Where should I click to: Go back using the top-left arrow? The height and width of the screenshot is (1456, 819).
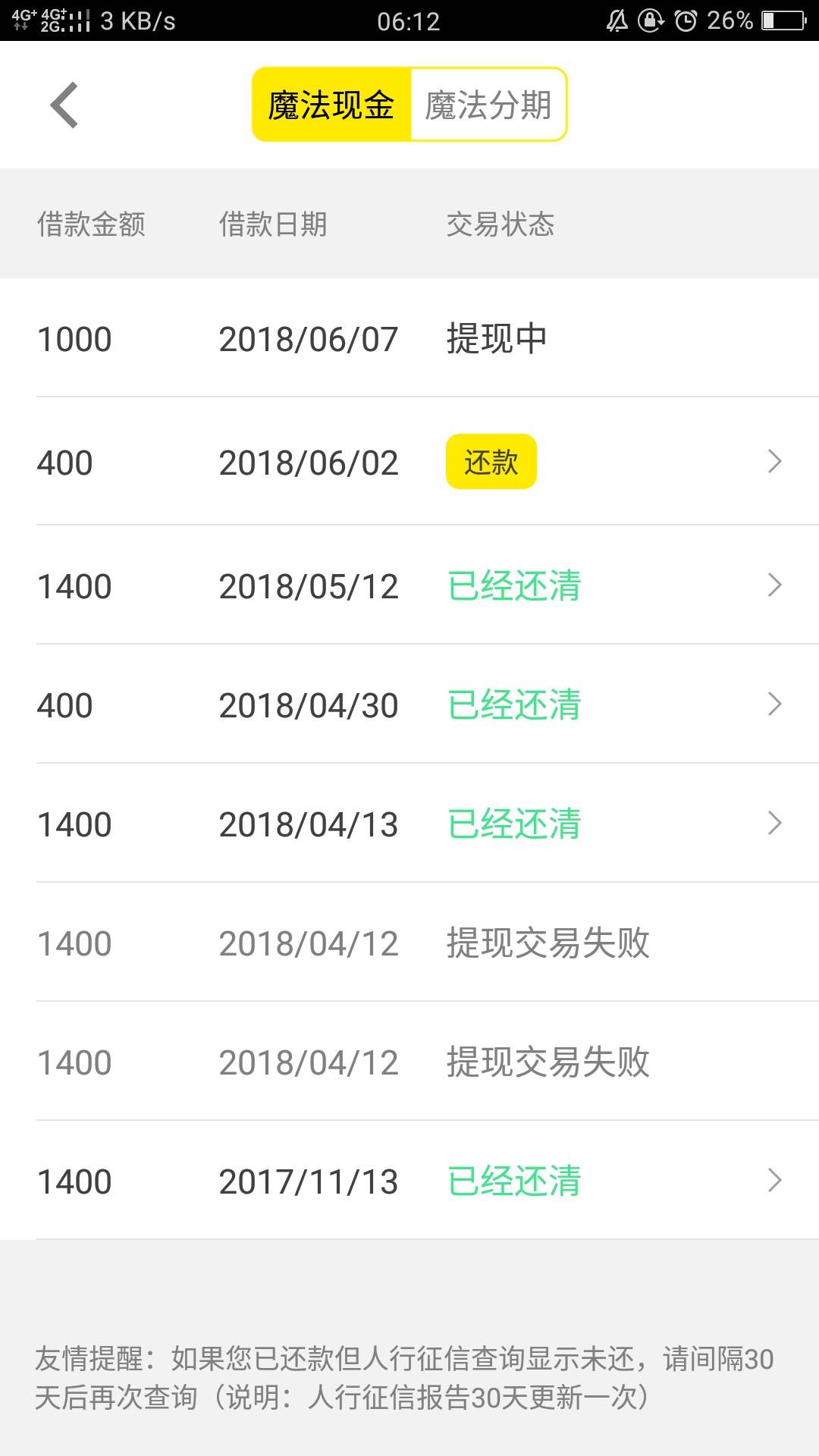[x=64, y=105]
